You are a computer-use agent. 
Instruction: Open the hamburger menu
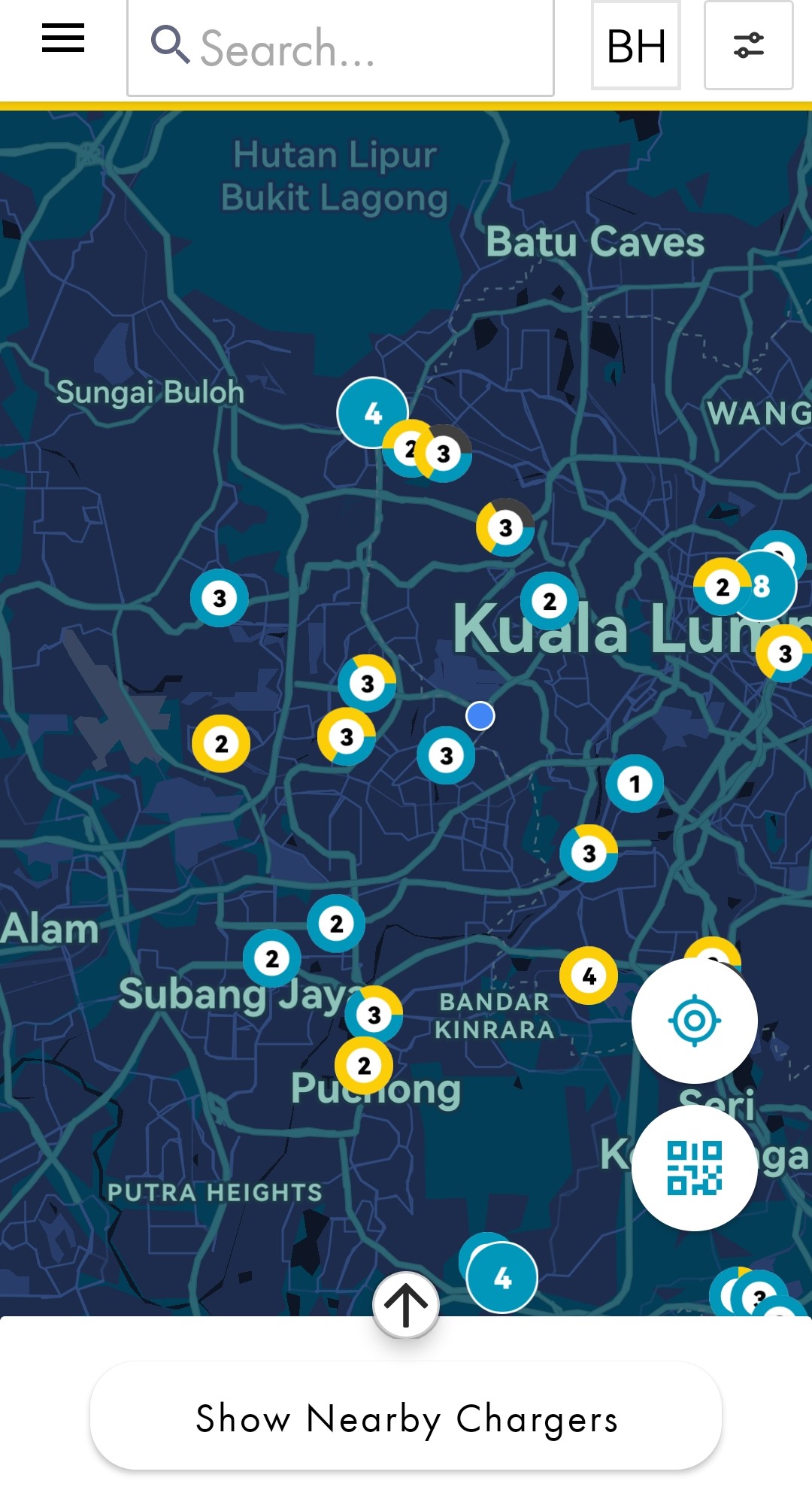[x=63, y=38]
